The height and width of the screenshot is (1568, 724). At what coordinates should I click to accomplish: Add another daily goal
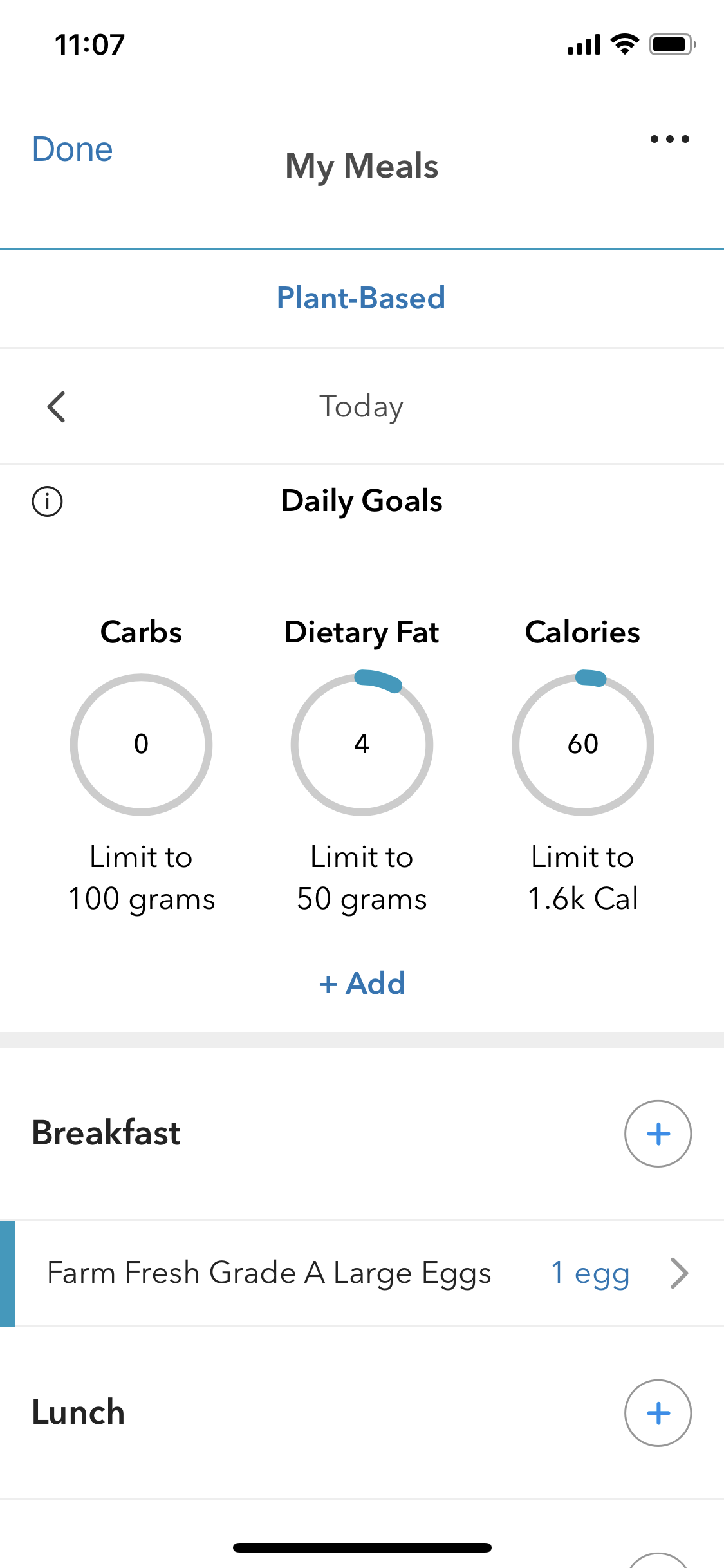pos(362,983)
